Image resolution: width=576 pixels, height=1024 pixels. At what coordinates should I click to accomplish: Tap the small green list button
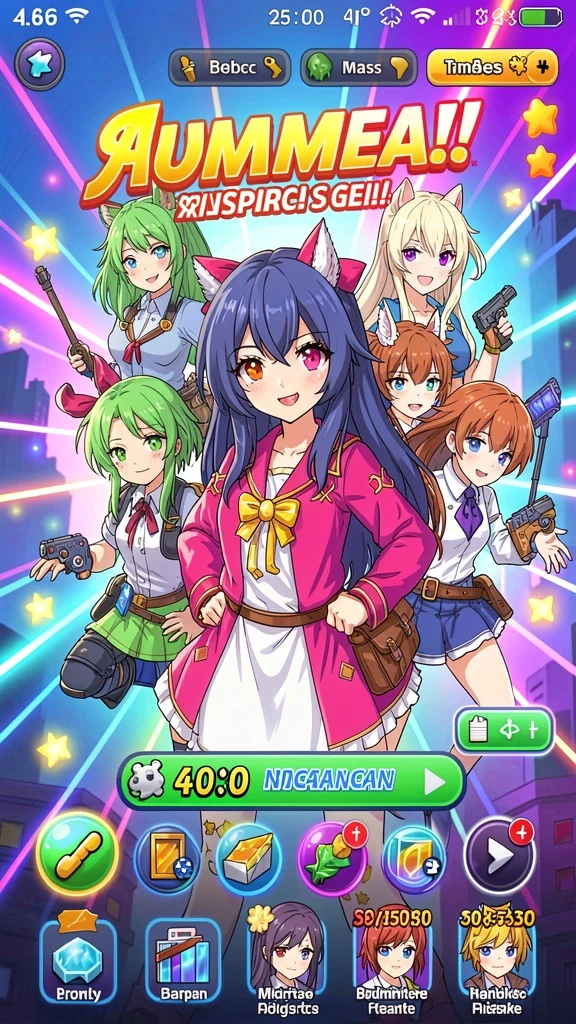click(x=504, y=729)
